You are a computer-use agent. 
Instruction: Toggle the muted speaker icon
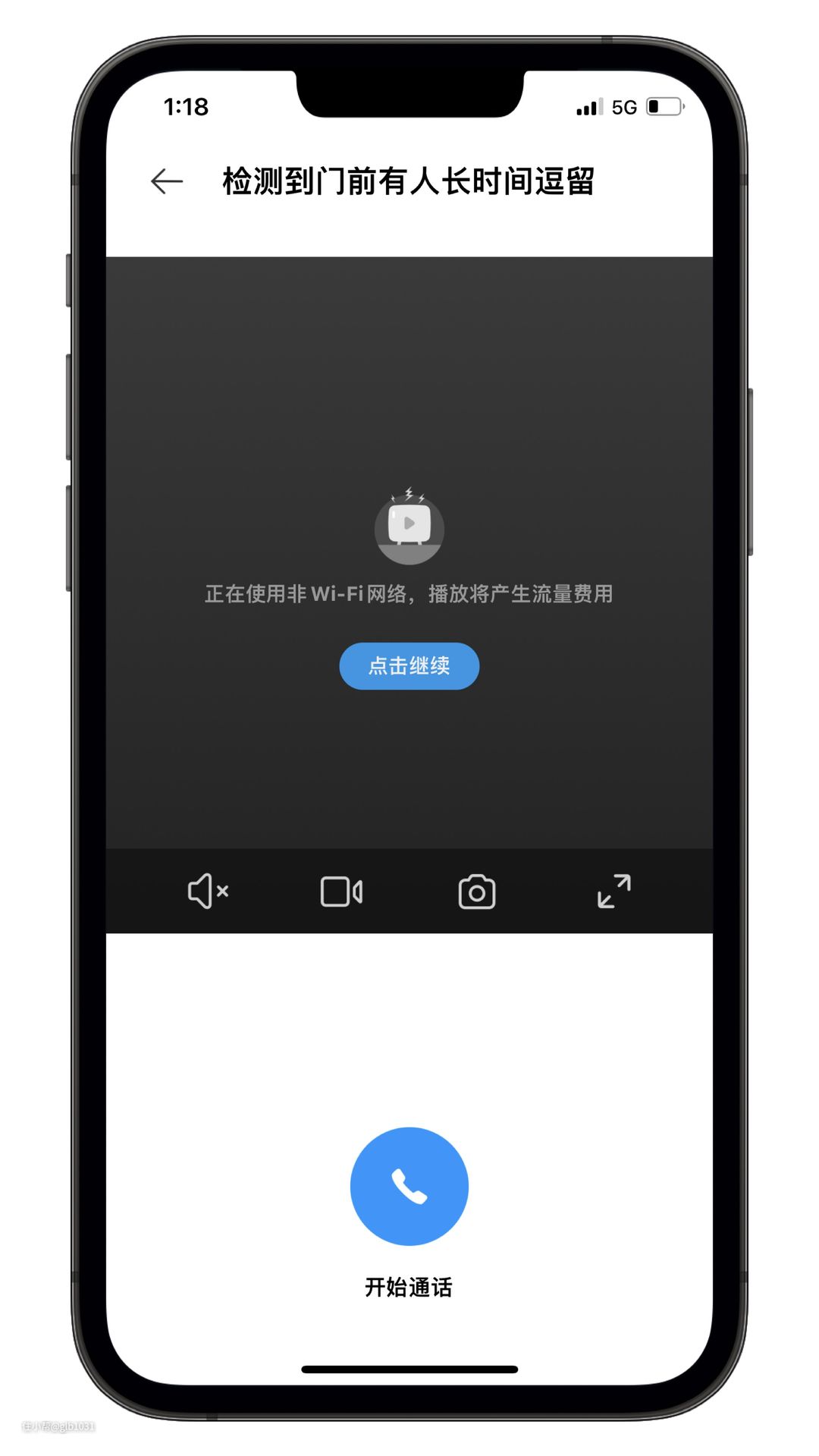[x=208, y=891]
